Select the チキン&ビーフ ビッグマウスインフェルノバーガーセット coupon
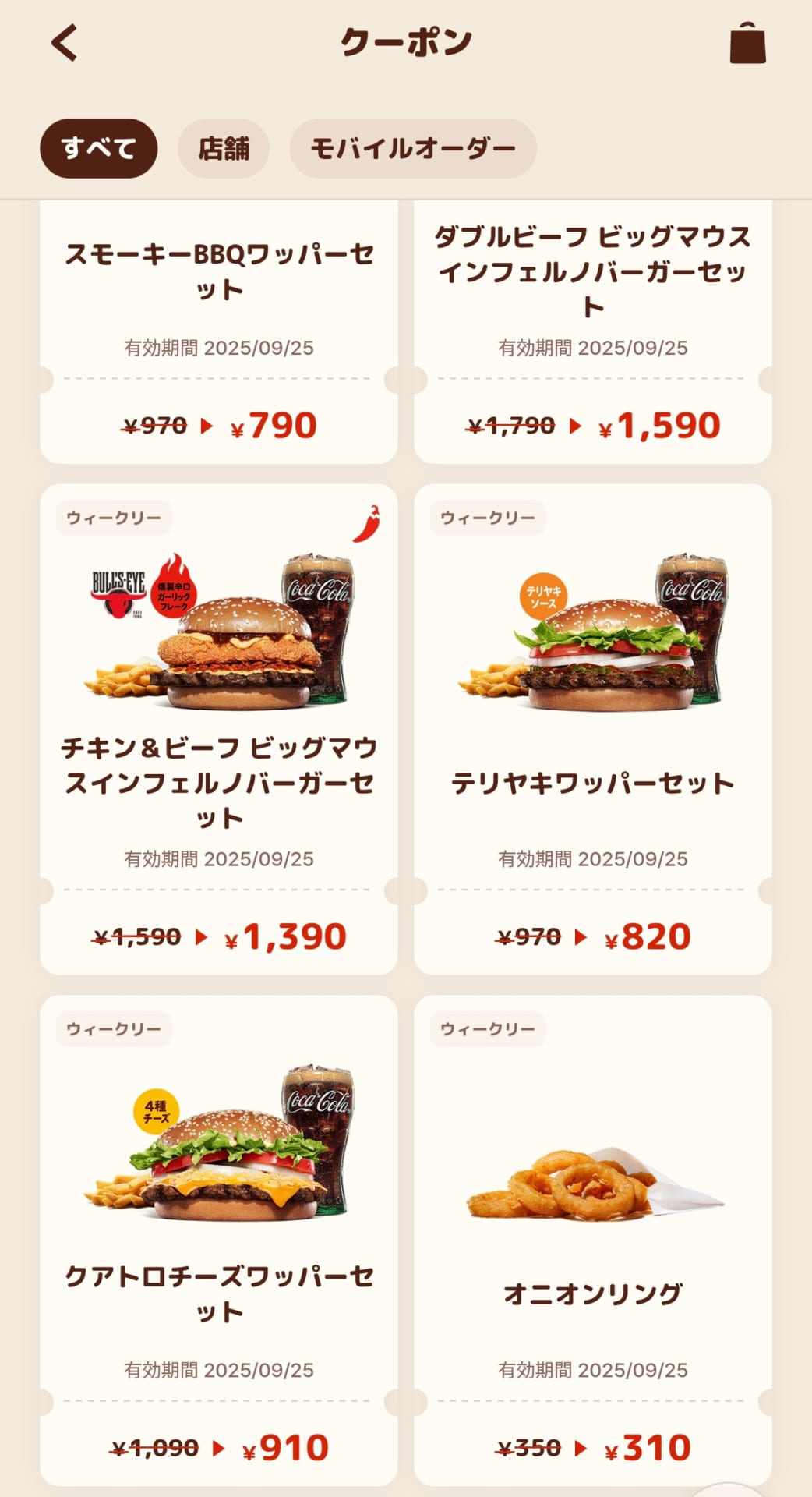The image size is (812, 1497). tap(219, 729)
